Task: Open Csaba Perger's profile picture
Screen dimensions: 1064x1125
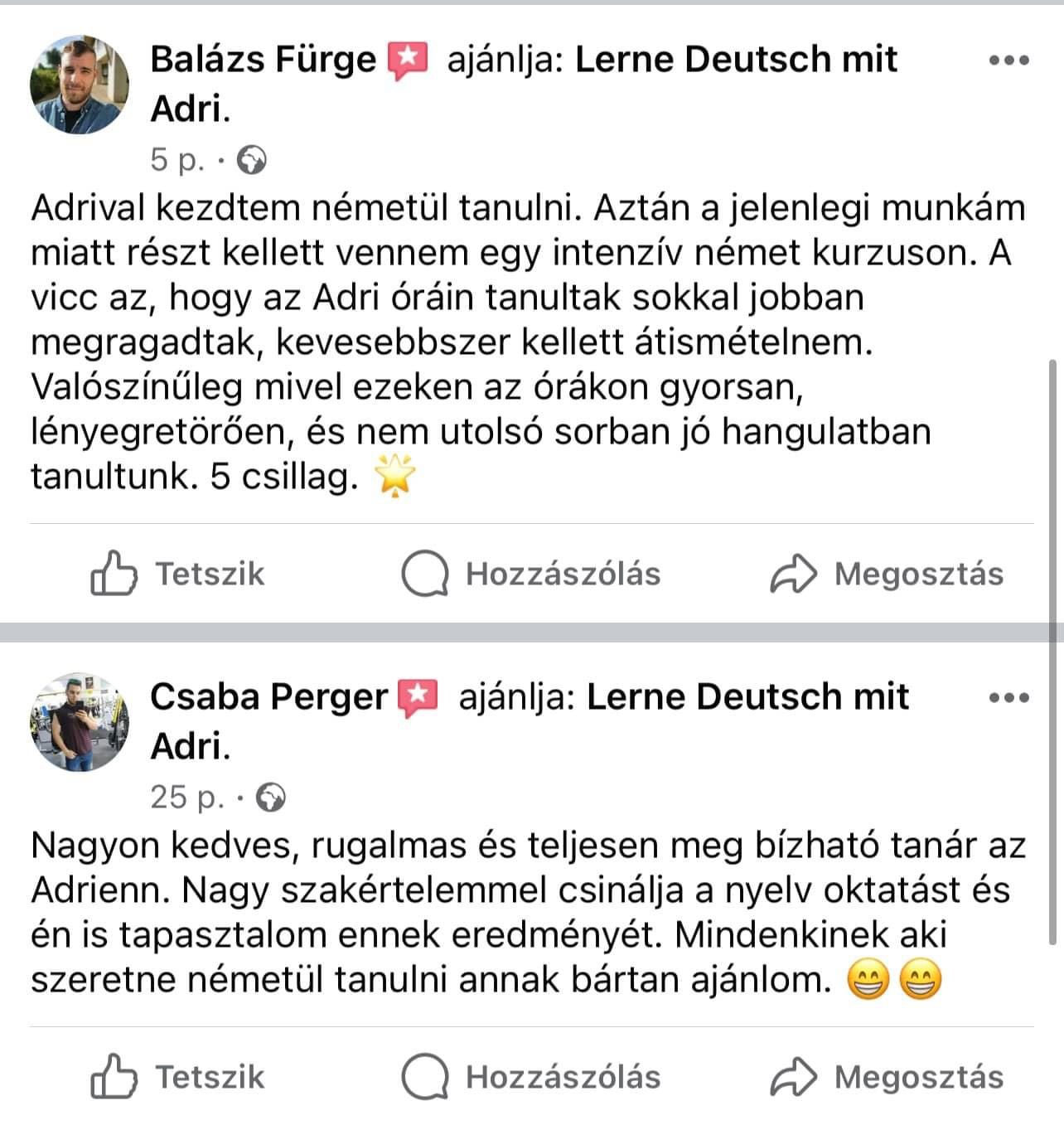Action: coord(80,722)
